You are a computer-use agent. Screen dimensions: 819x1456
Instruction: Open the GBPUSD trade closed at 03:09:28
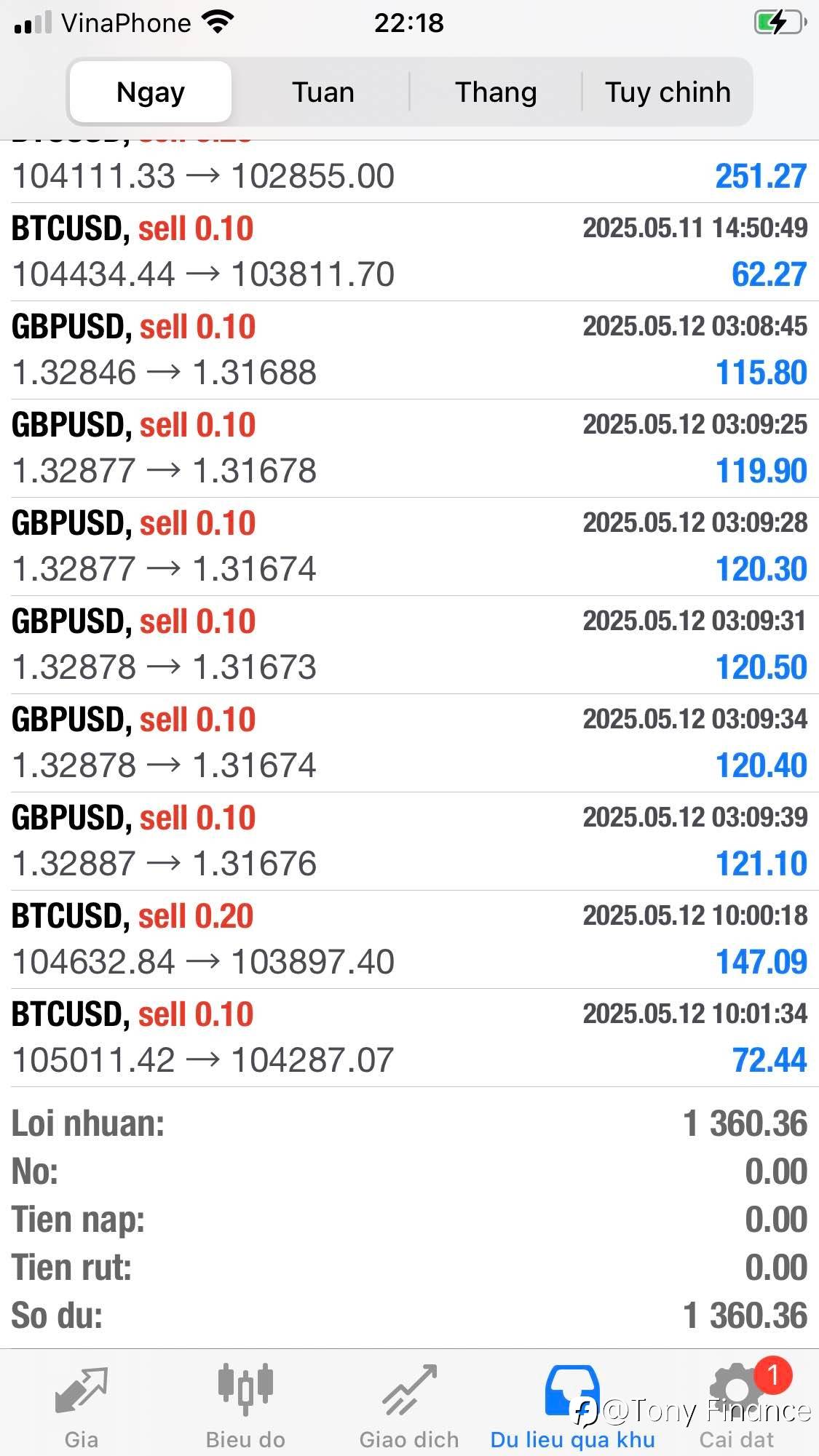409,546
